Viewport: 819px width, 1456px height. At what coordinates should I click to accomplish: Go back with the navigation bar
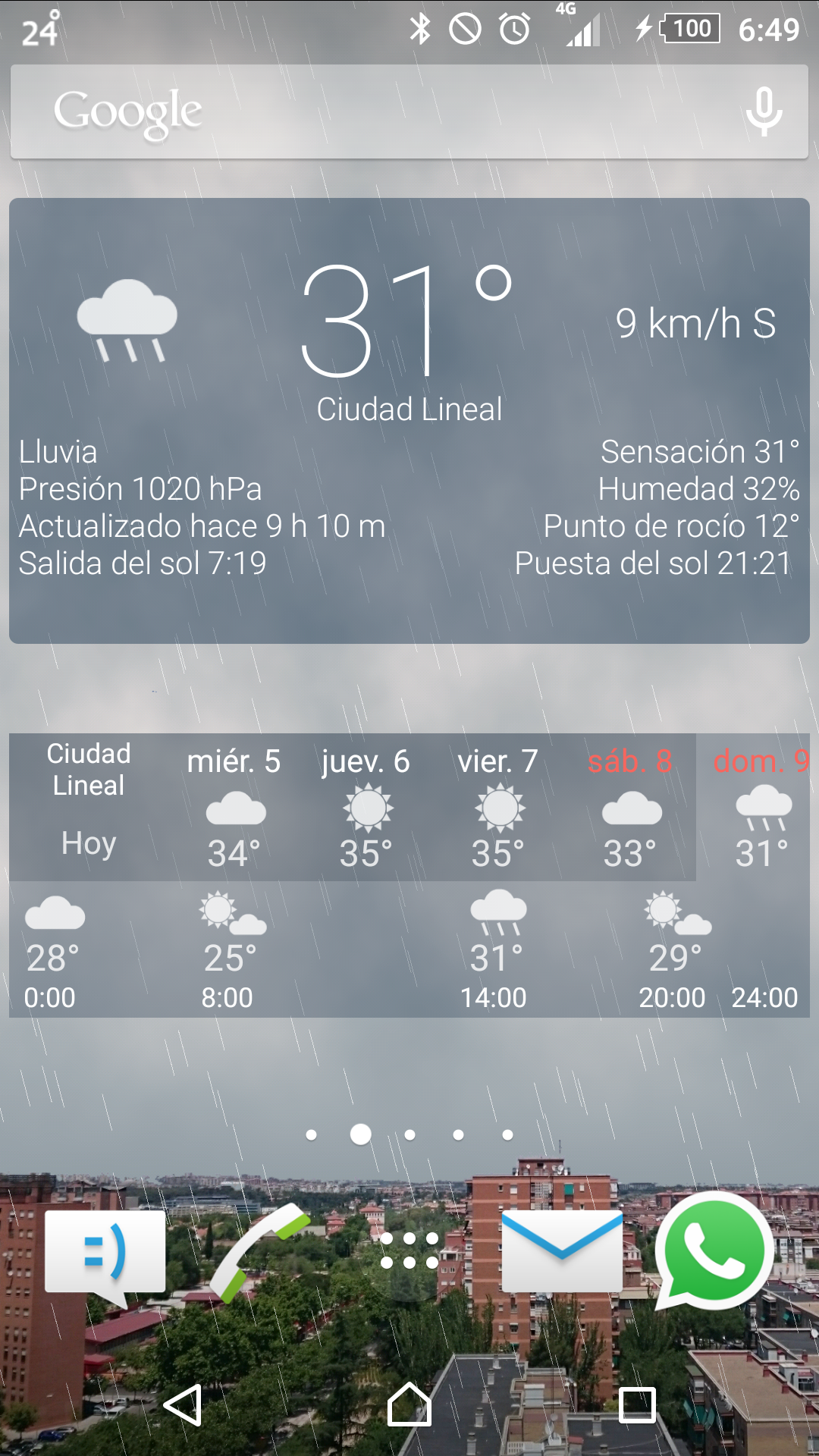coord(184,1405)
